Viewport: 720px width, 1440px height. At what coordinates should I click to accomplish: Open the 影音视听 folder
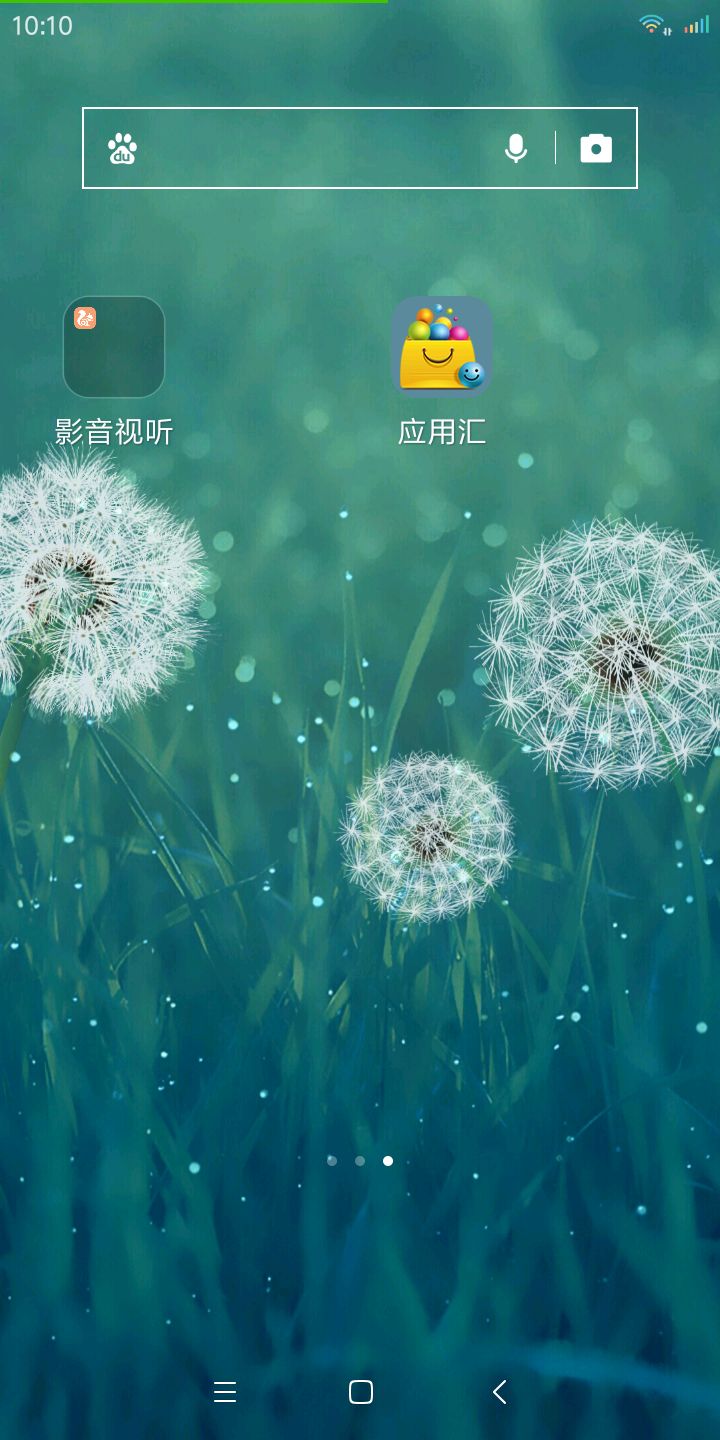tap(114, 347)
